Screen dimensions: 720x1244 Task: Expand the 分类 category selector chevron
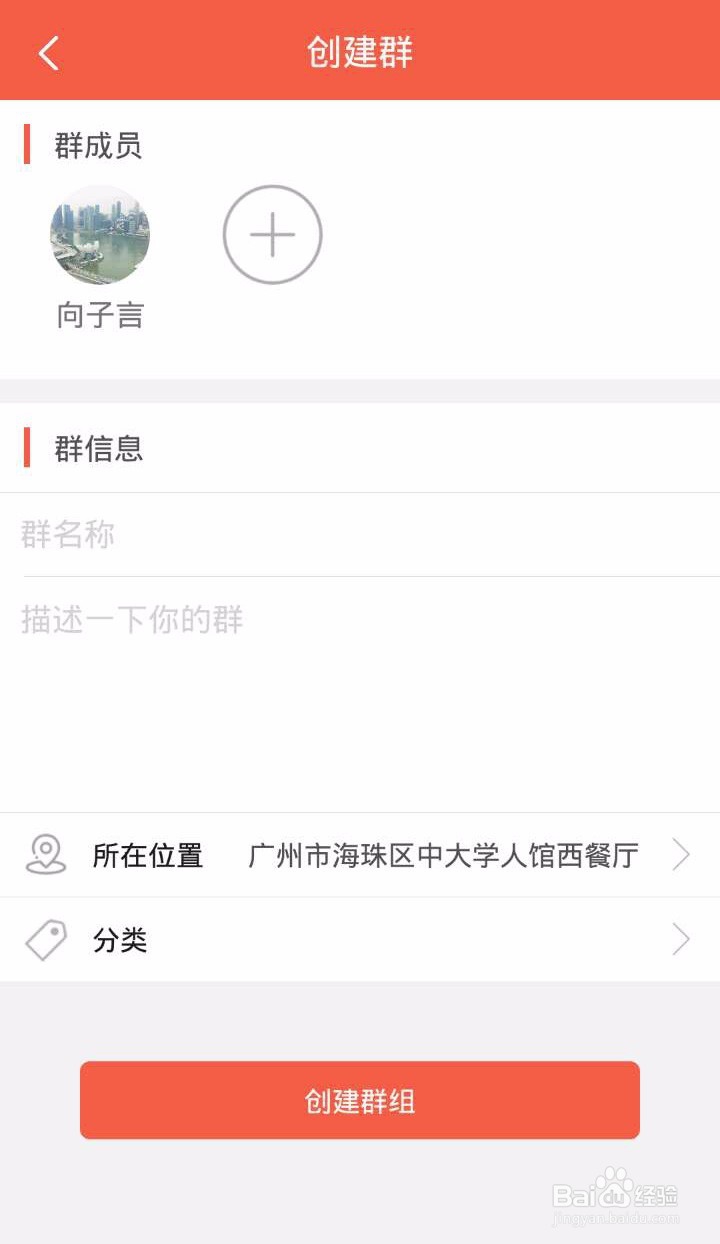(682, 939)
